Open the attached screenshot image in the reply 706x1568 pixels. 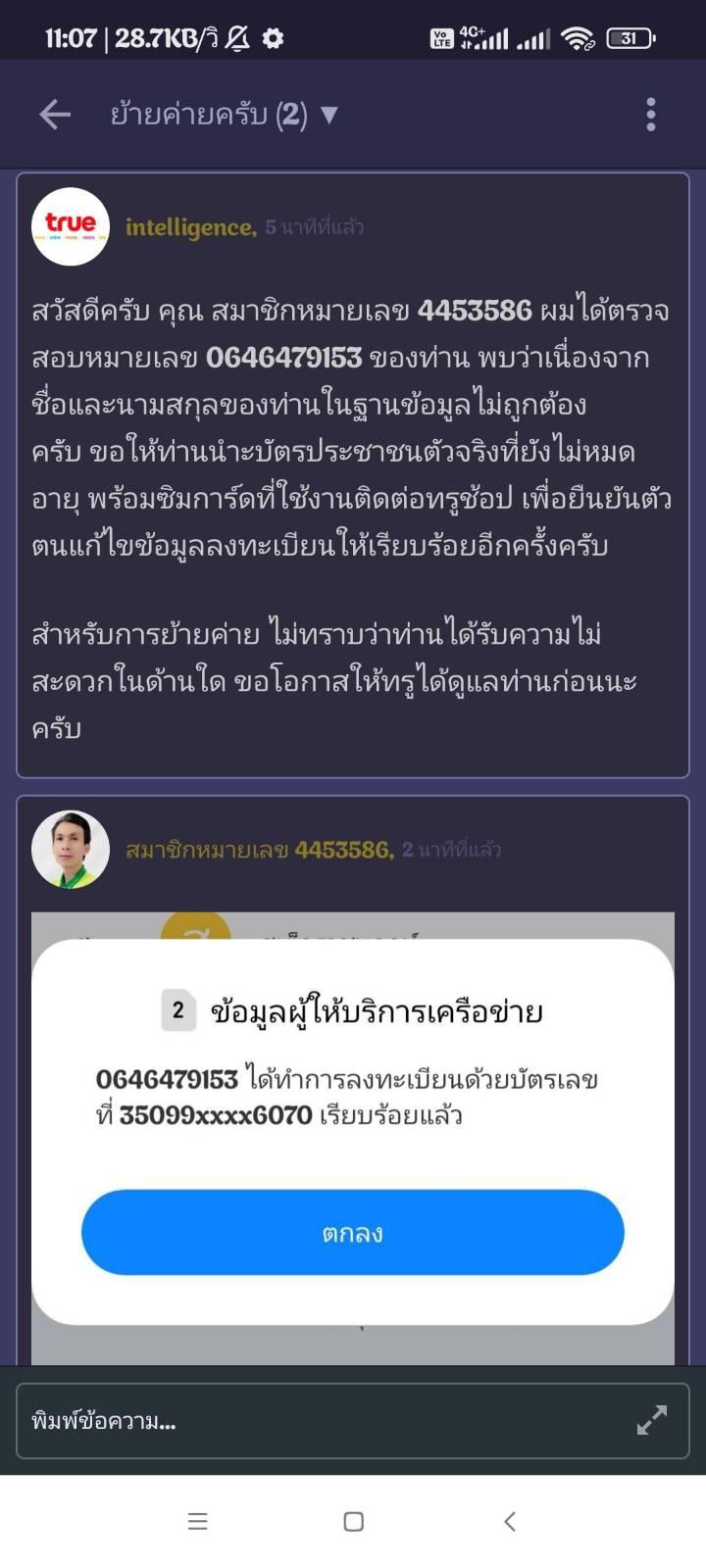click(353, 1138)
